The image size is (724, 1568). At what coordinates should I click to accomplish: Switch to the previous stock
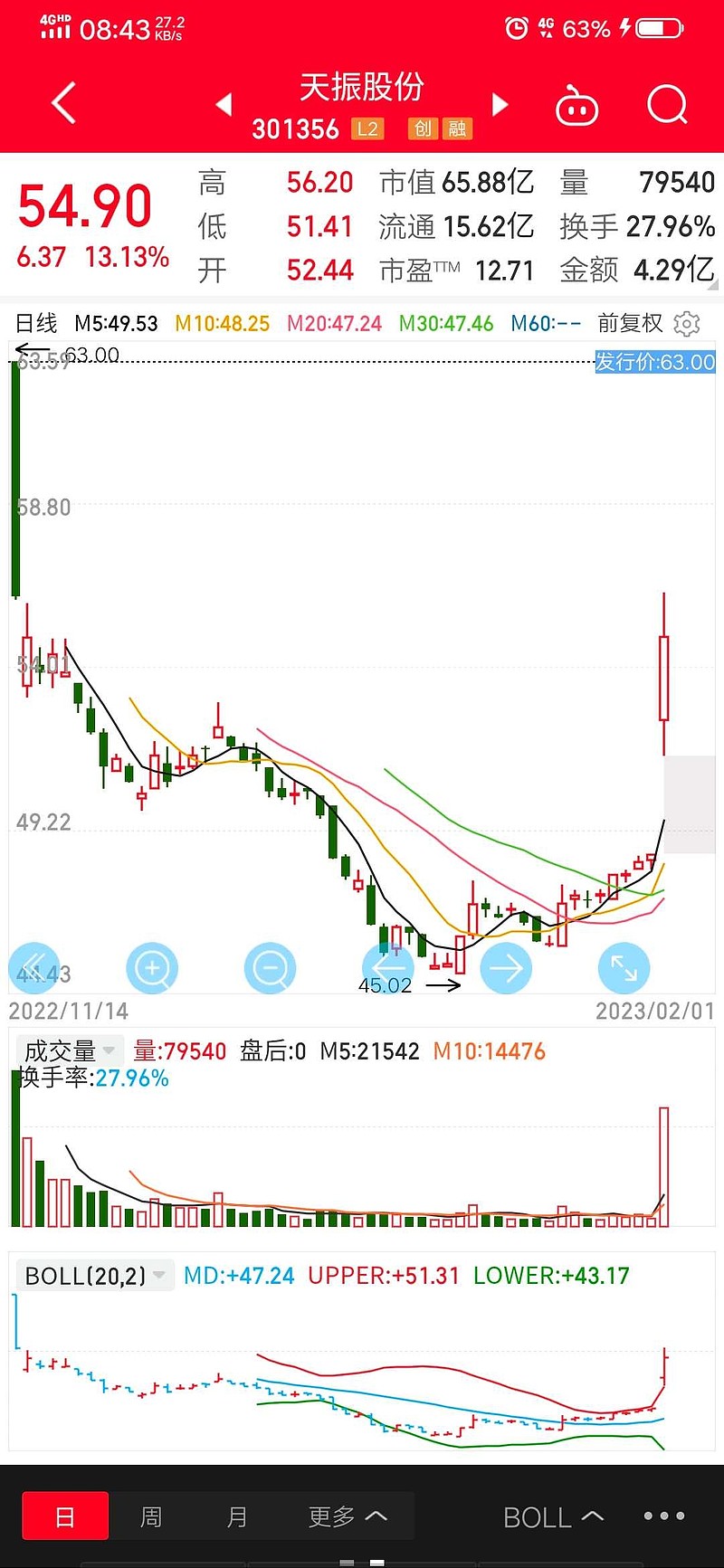(x=224, y=105)
